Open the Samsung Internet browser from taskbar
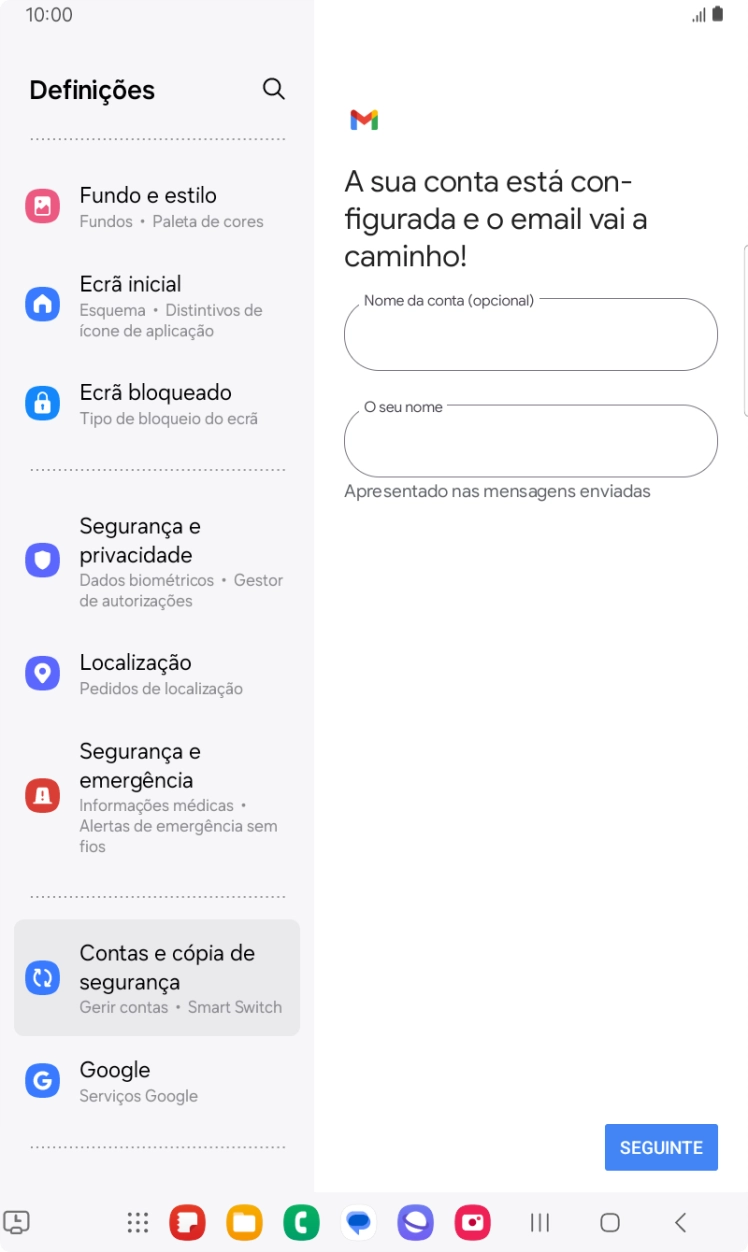The height and width of the screenshot is (1252, 748). (x=415, y=1222)
